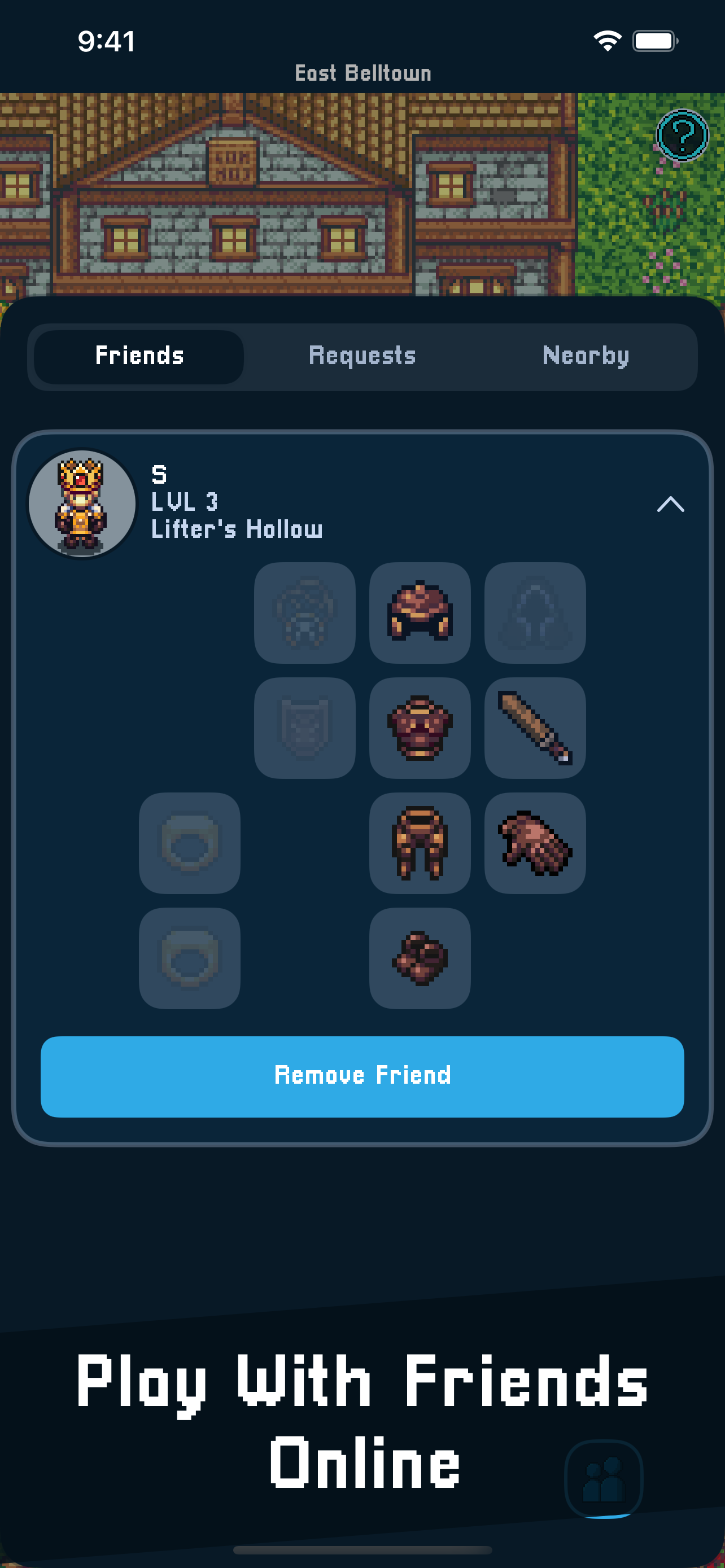View friend S's equipped boots
Screen dimensions: 725x1568
click(420, 957)
